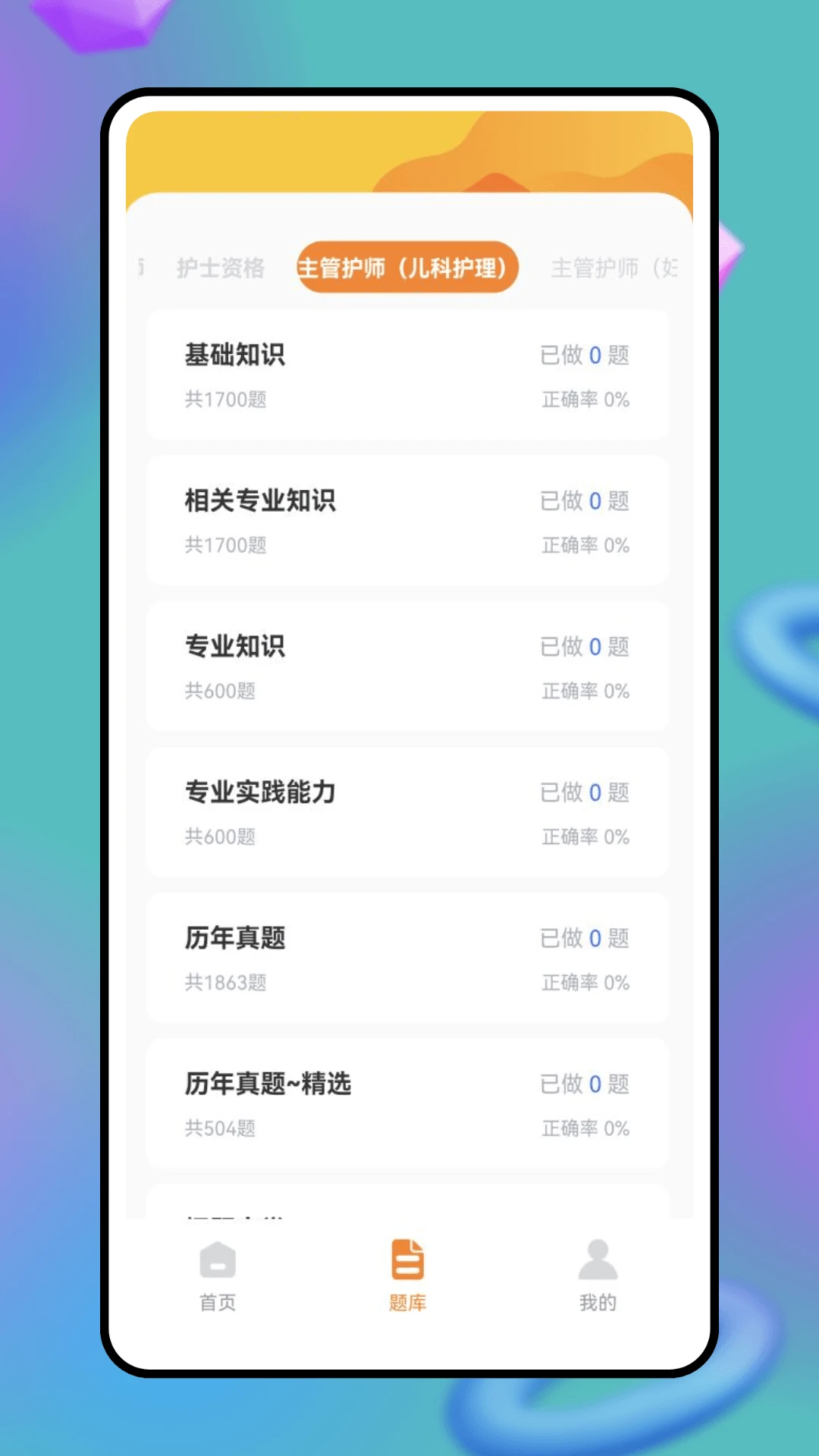Open the 历年真题~精选 selected questions
The height and width of the screenshot is (1456, 819).
(x=407, y=1104)
